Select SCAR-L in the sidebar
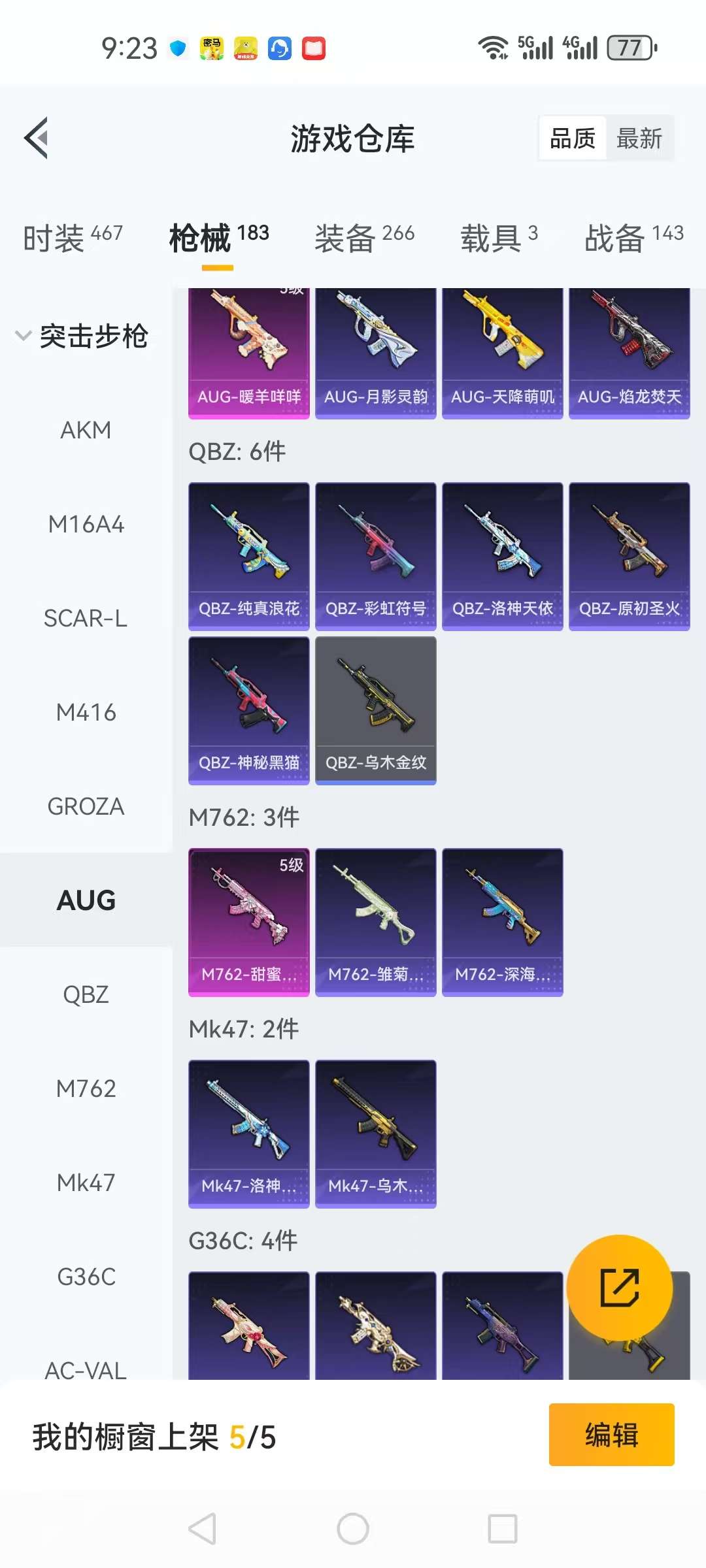The height and width of the screenshot is (1568, 706). coord(86,619)
